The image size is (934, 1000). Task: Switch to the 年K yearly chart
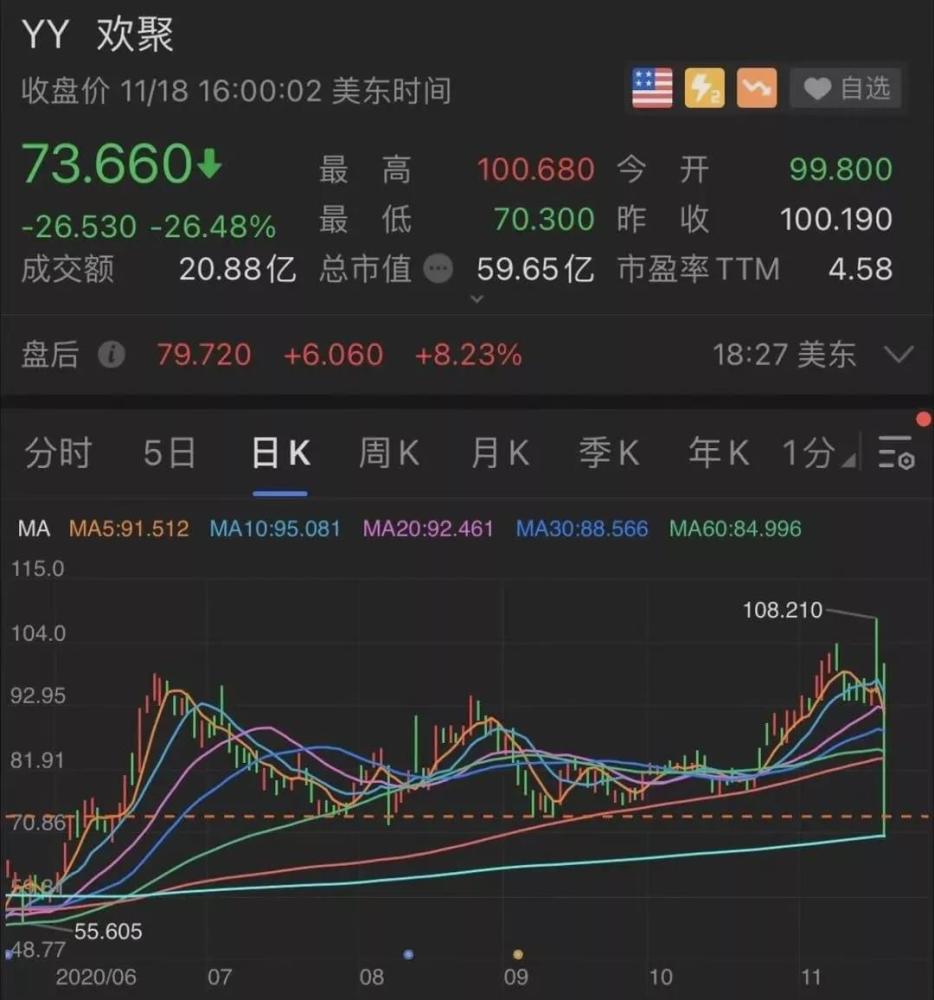718,453
